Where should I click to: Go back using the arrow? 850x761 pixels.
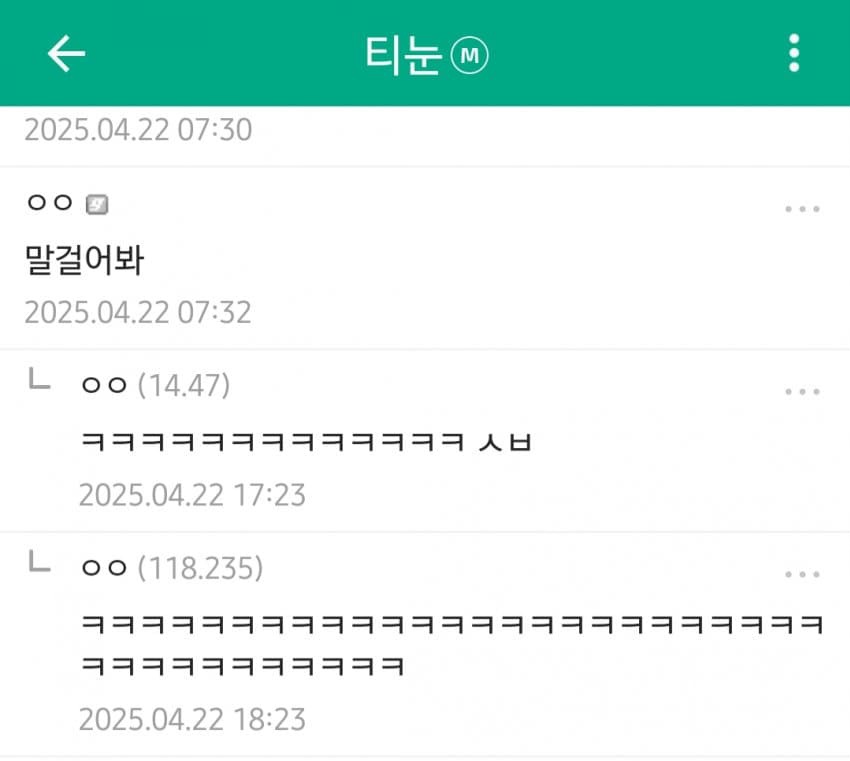click(x=66, y=53)
